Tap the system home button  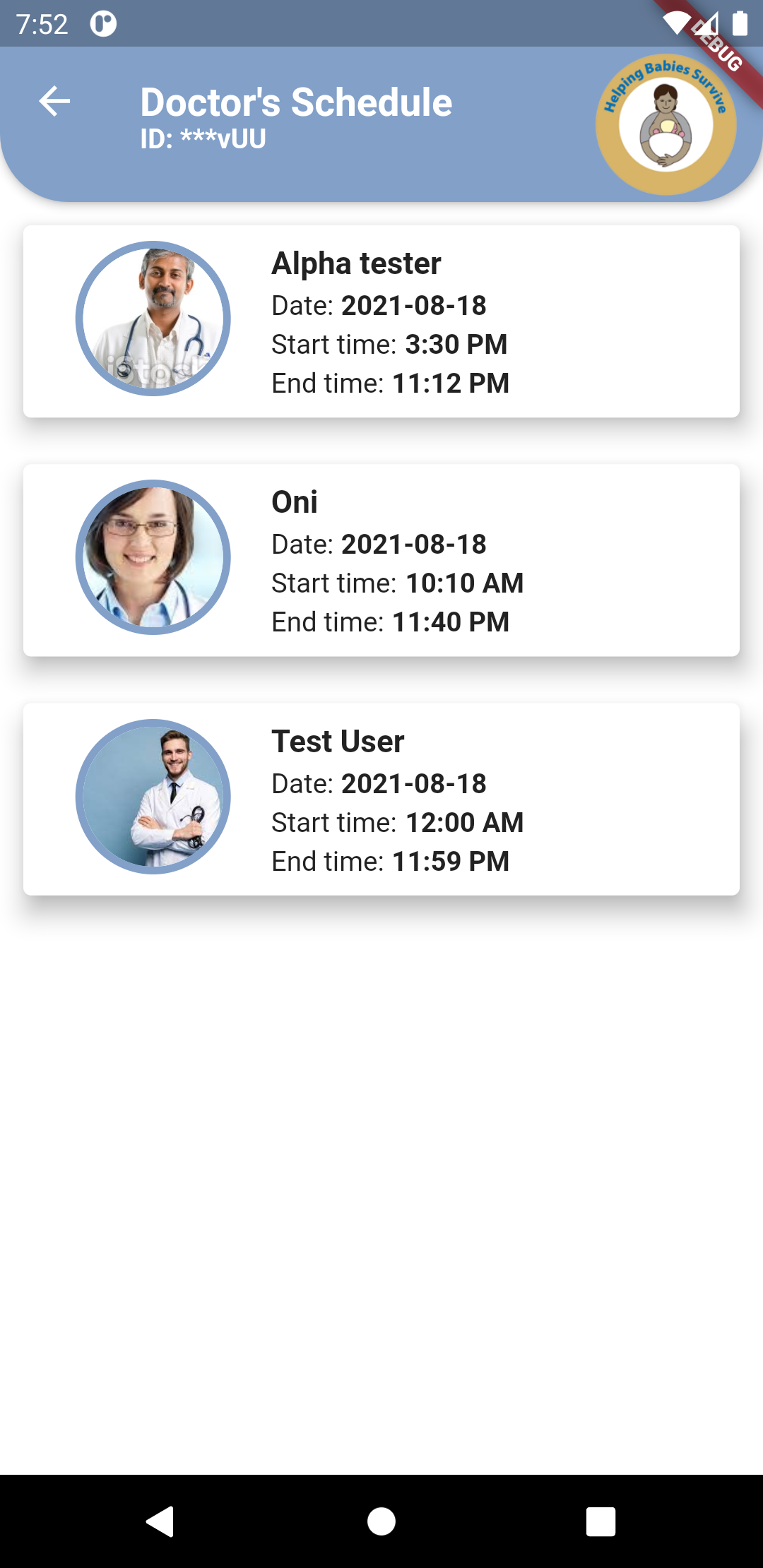381,1521
